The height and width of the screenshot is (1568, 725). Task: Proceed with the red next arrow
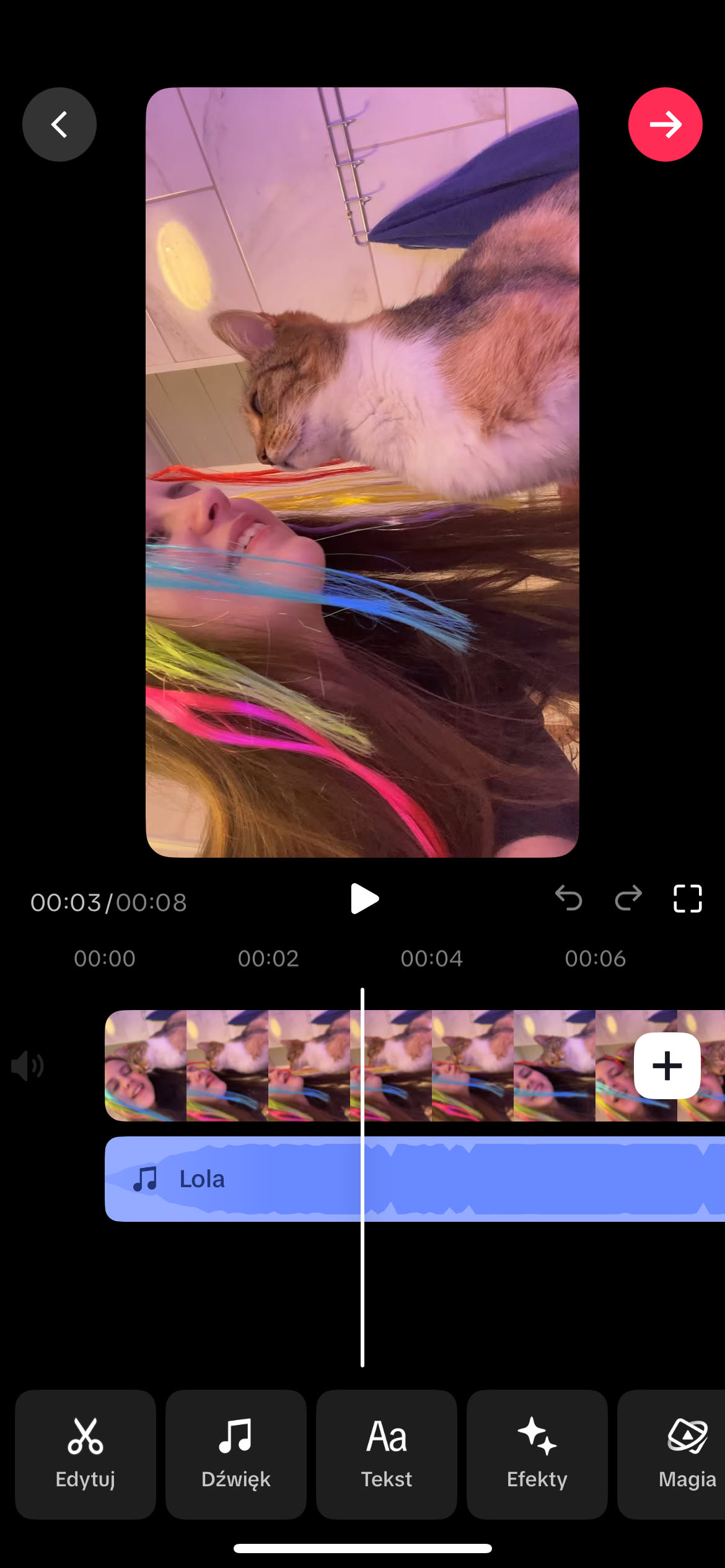tap(665, 124)
